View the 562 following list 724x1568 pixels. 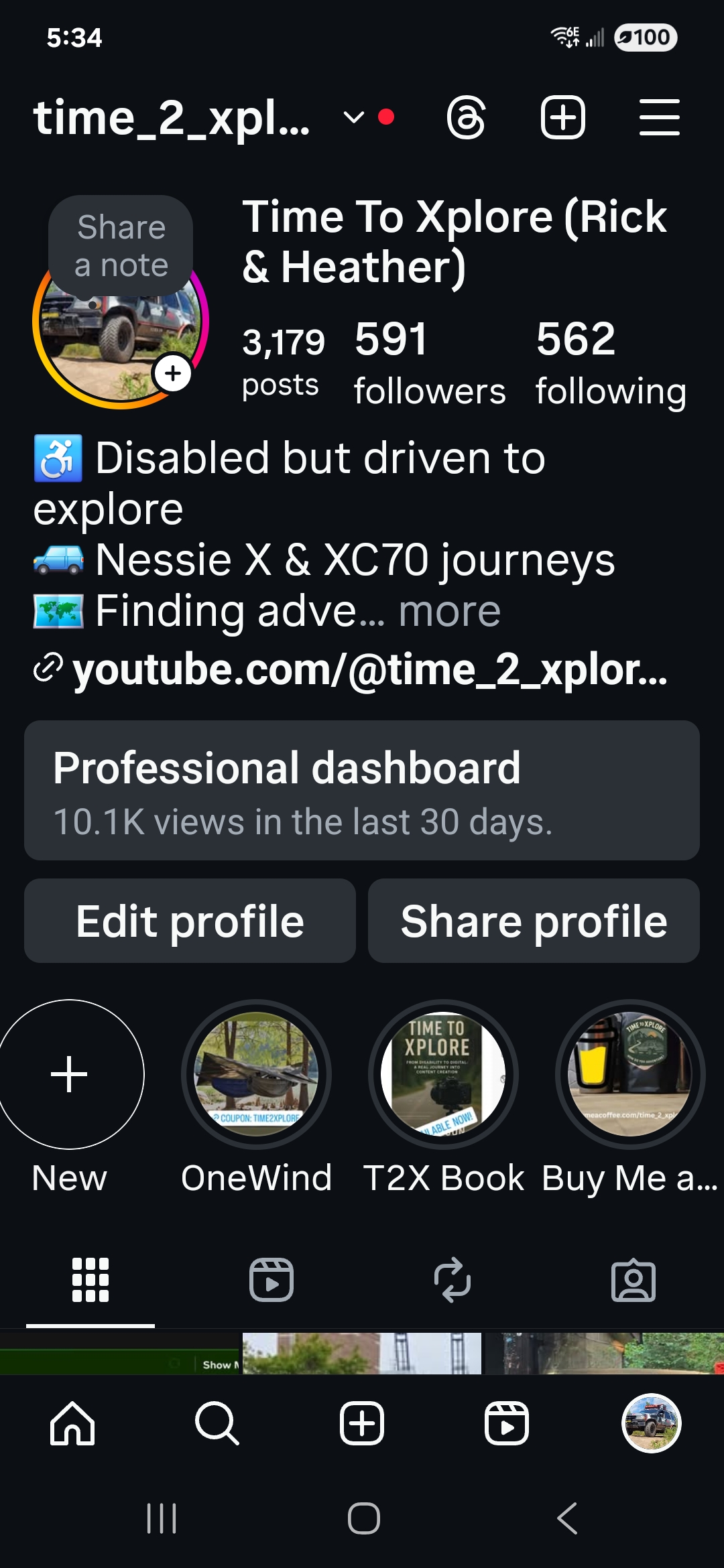tap(610, 363)
